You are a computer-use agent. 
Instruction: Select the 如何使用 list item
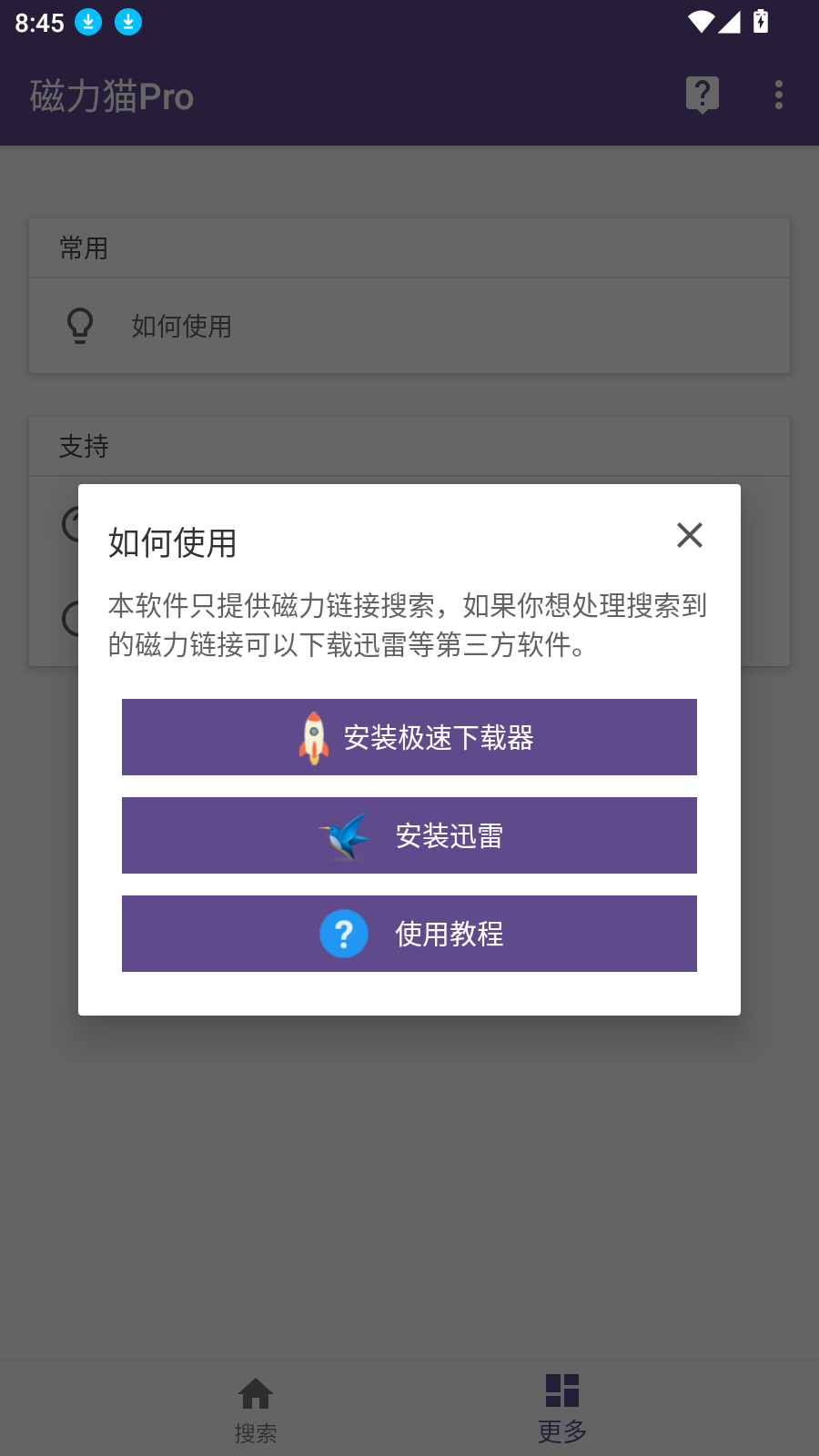(x=409, y=325)
